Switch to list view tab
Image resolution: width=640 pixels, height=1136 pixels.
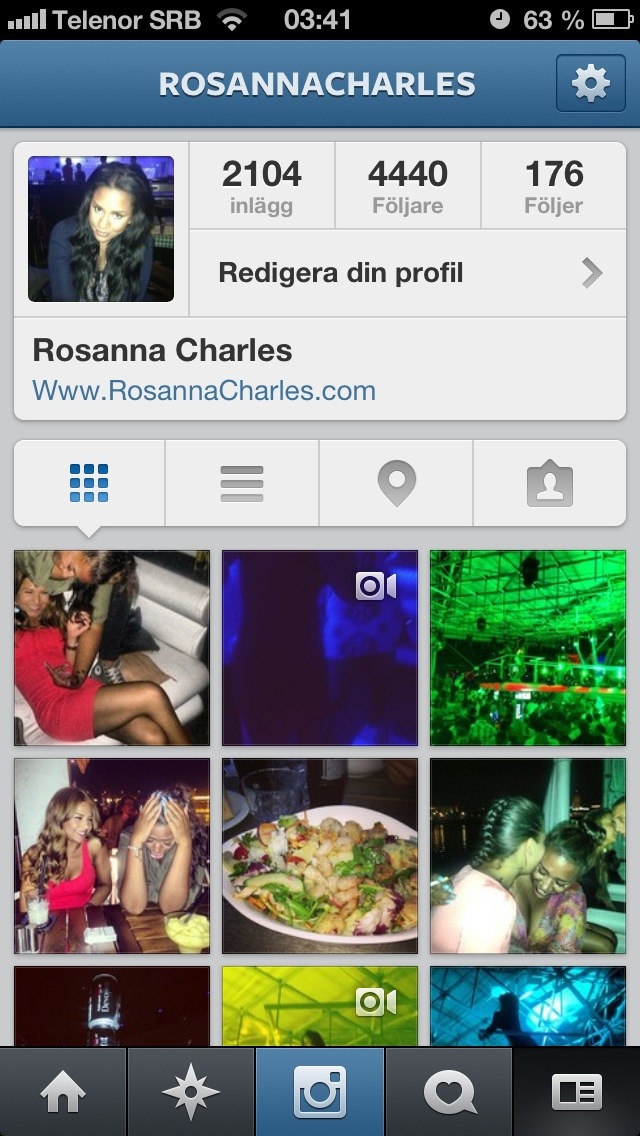click(242, 484)
